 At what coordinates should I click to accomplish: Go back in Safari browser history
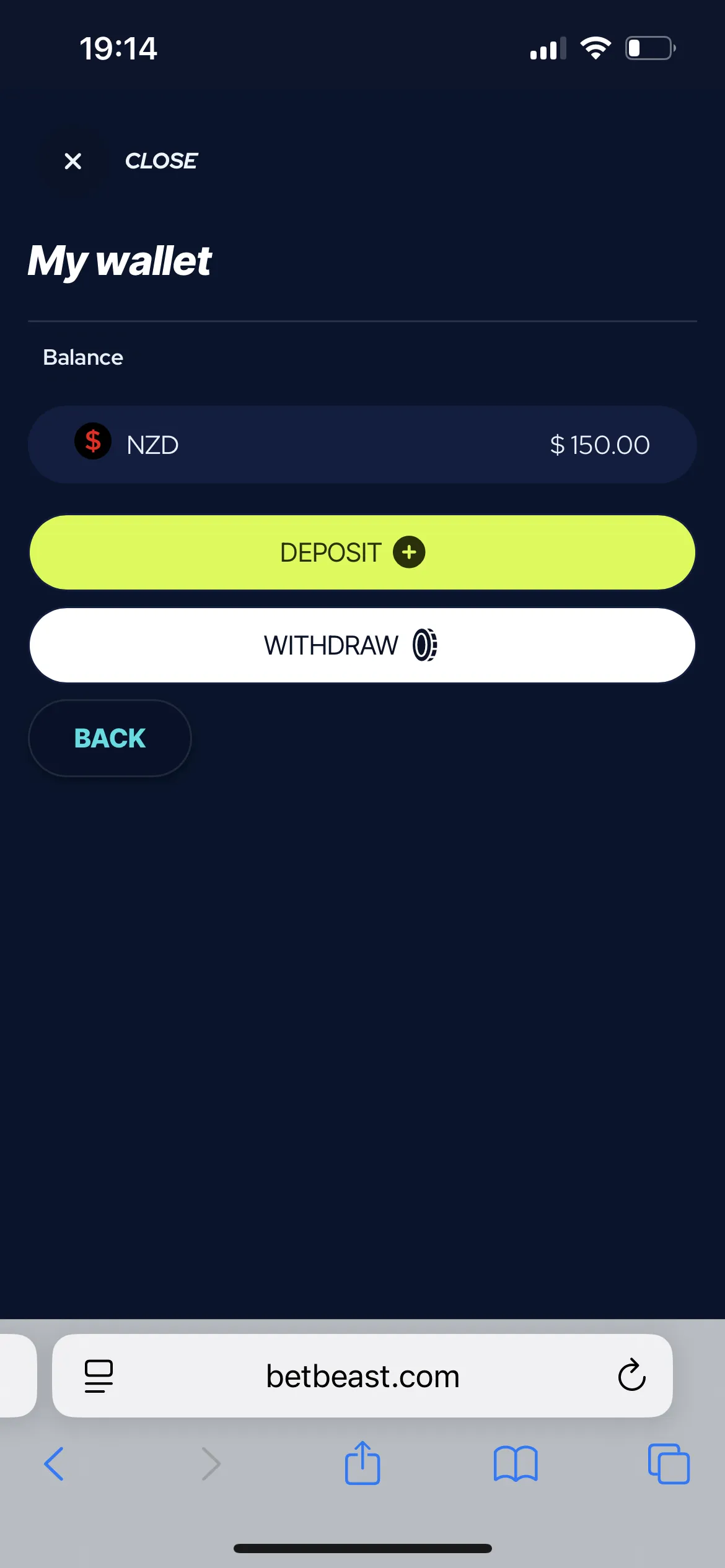(54, 1464)
